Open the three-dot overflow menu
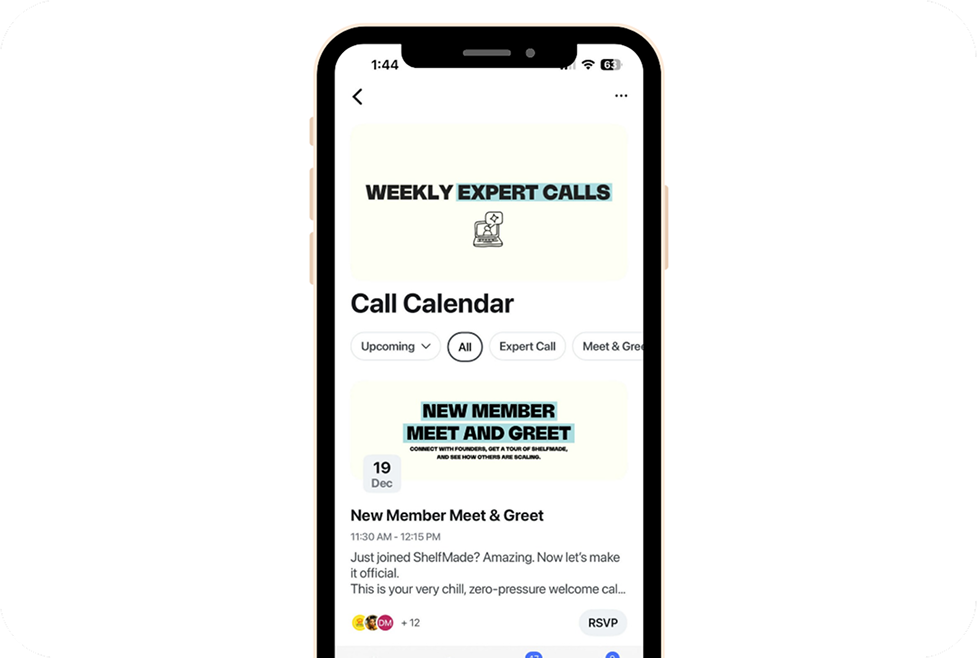Screen dimensions: 977x658 pos(621,96)
